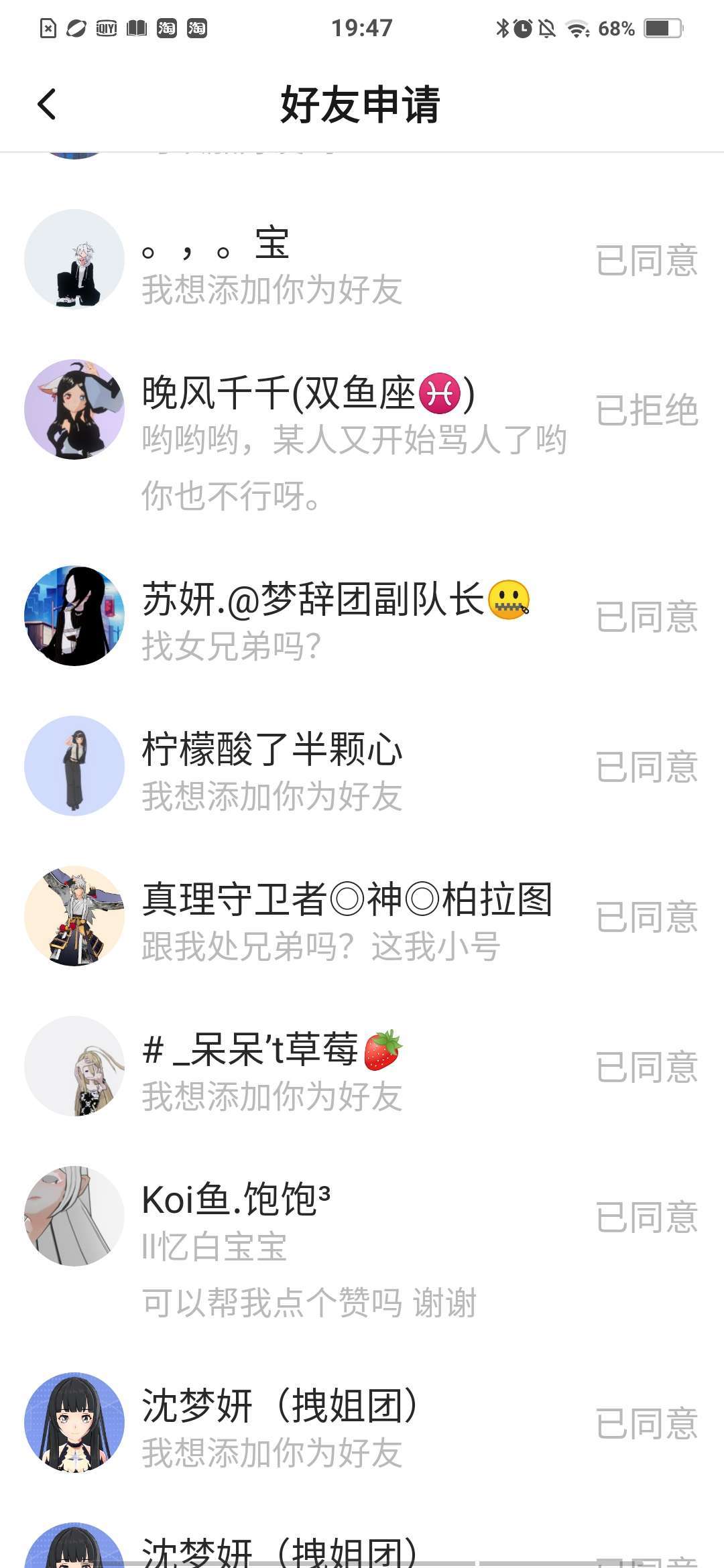Go back from 好友申请 page

47,105
